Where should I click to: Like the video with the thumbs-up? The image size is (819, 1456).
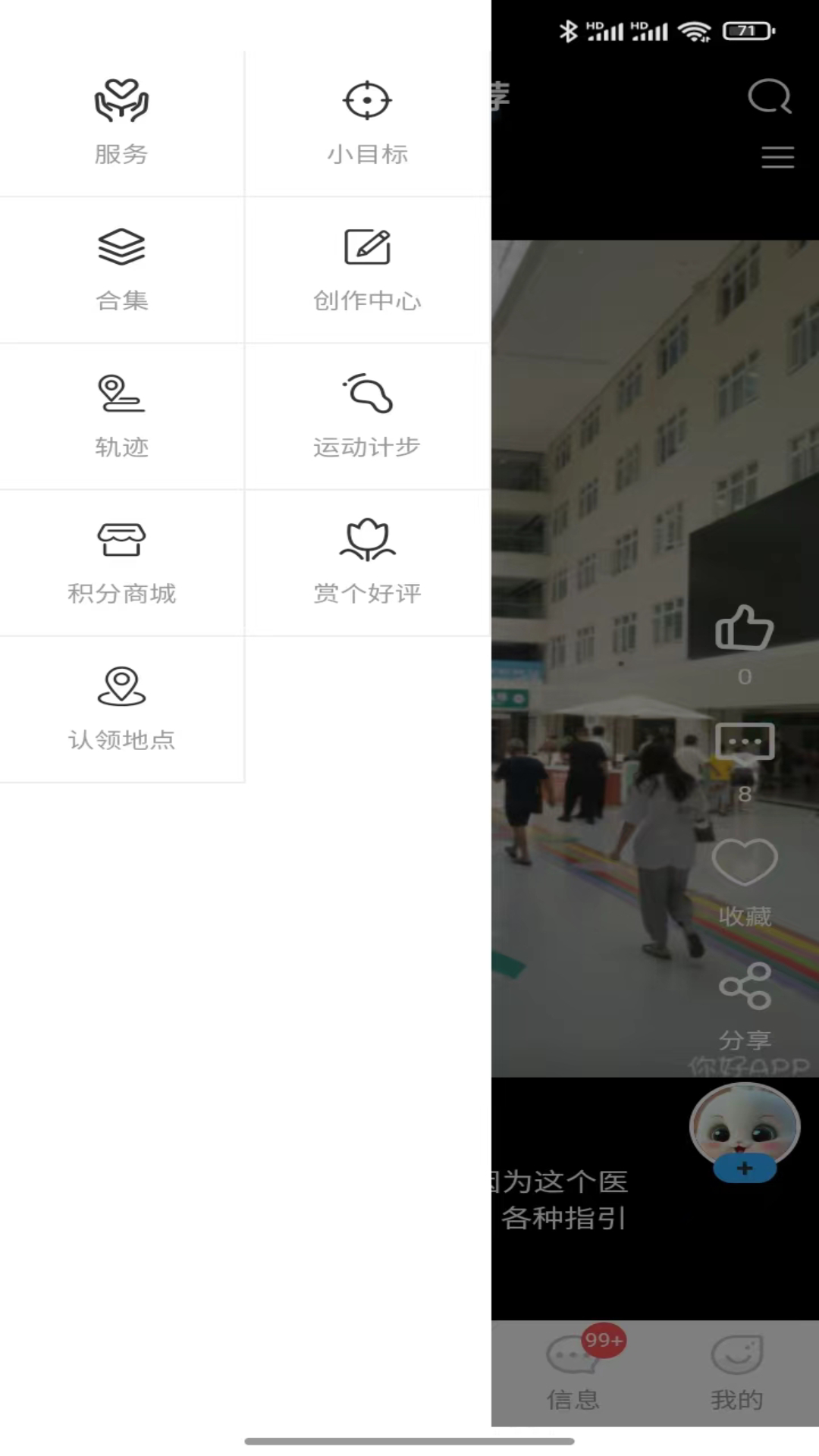745,629
